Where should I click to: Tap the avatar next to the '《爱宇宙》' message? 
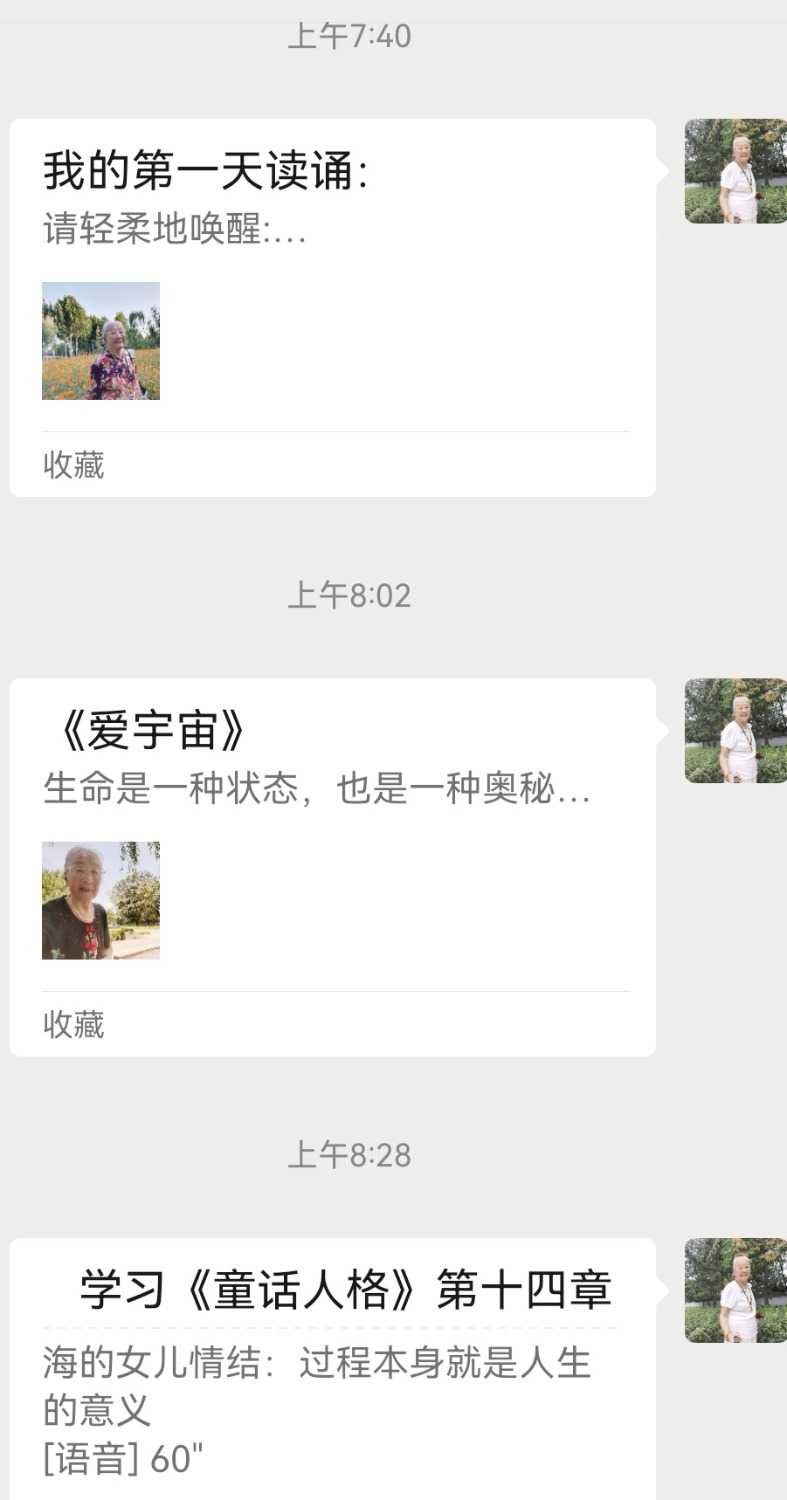734,731
